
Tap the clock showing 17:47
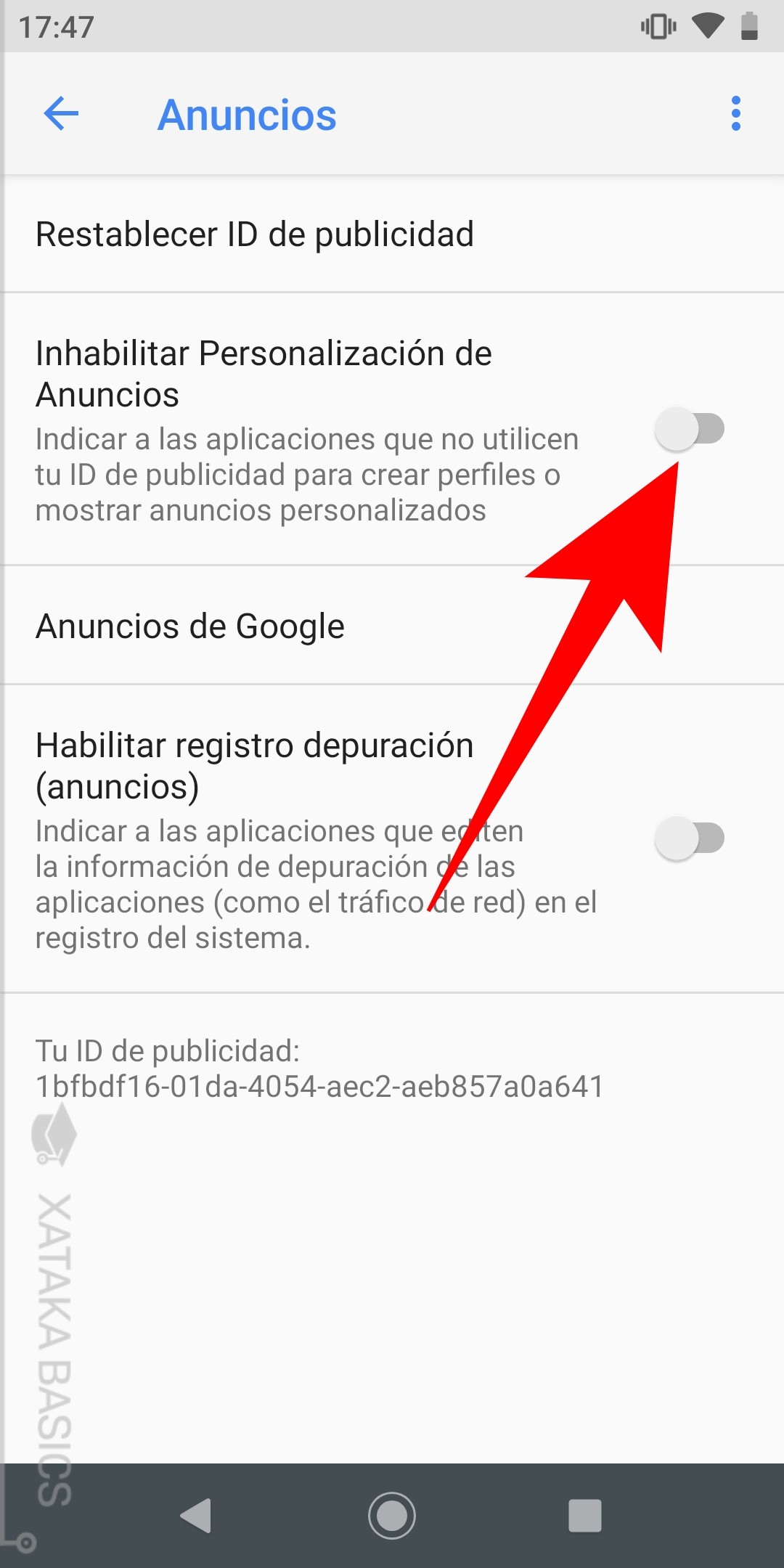(x=54, y=28)
